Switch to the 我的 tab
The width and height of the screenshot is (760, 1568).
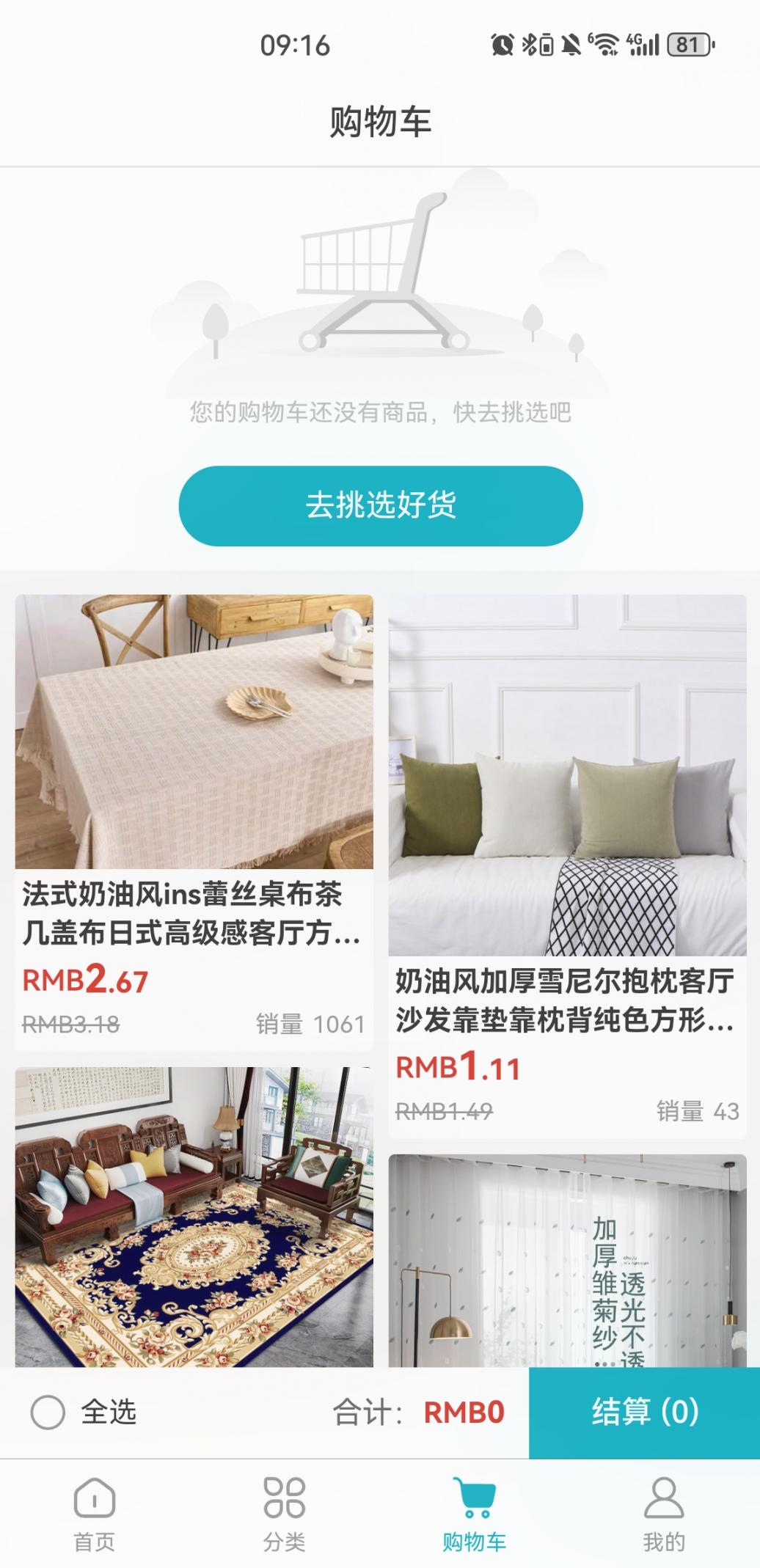(x=664, y=1514)
